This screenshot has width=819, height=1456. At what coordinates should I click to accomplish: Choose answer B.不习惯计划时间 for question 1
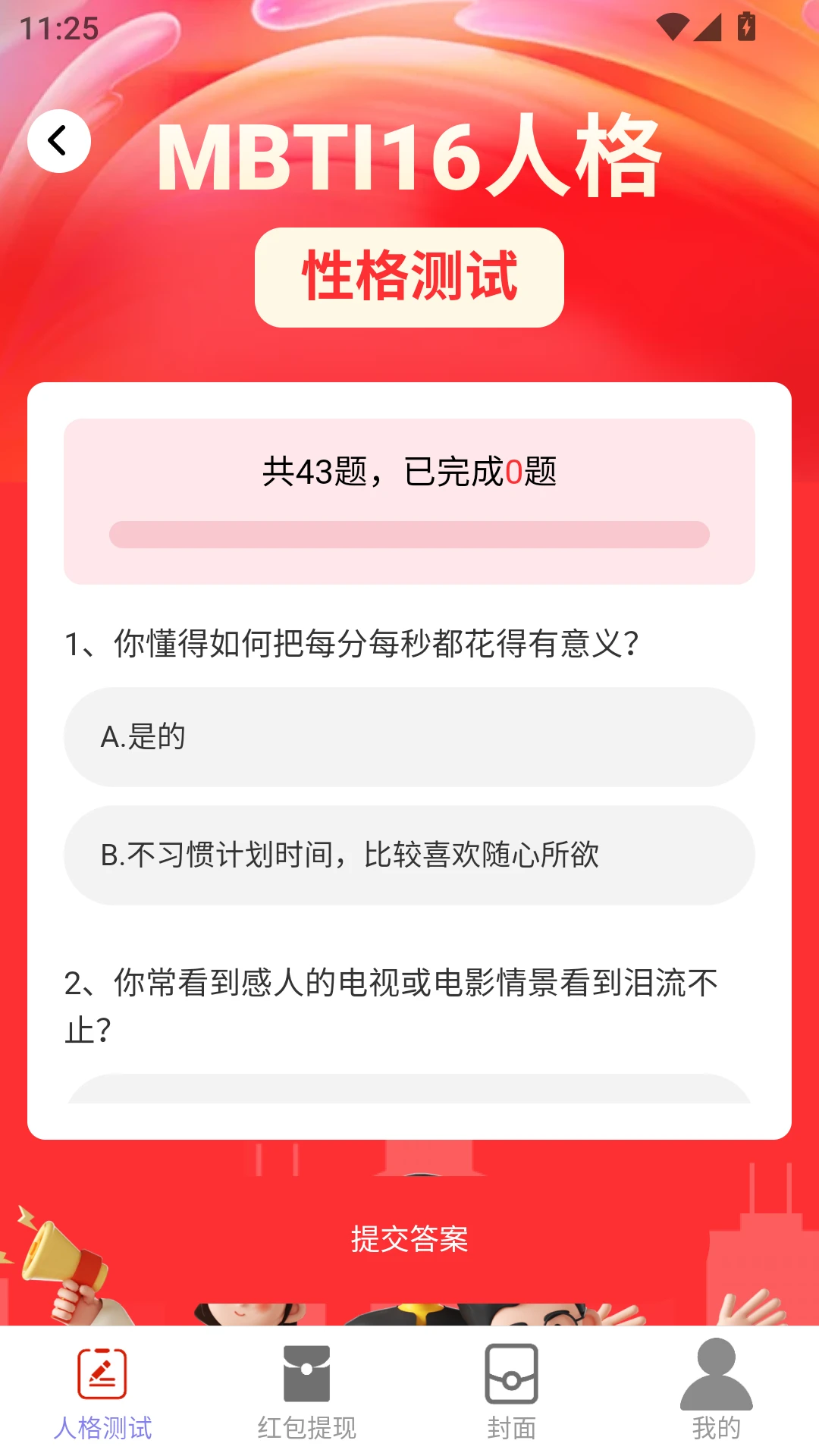(x=409, y=855)
